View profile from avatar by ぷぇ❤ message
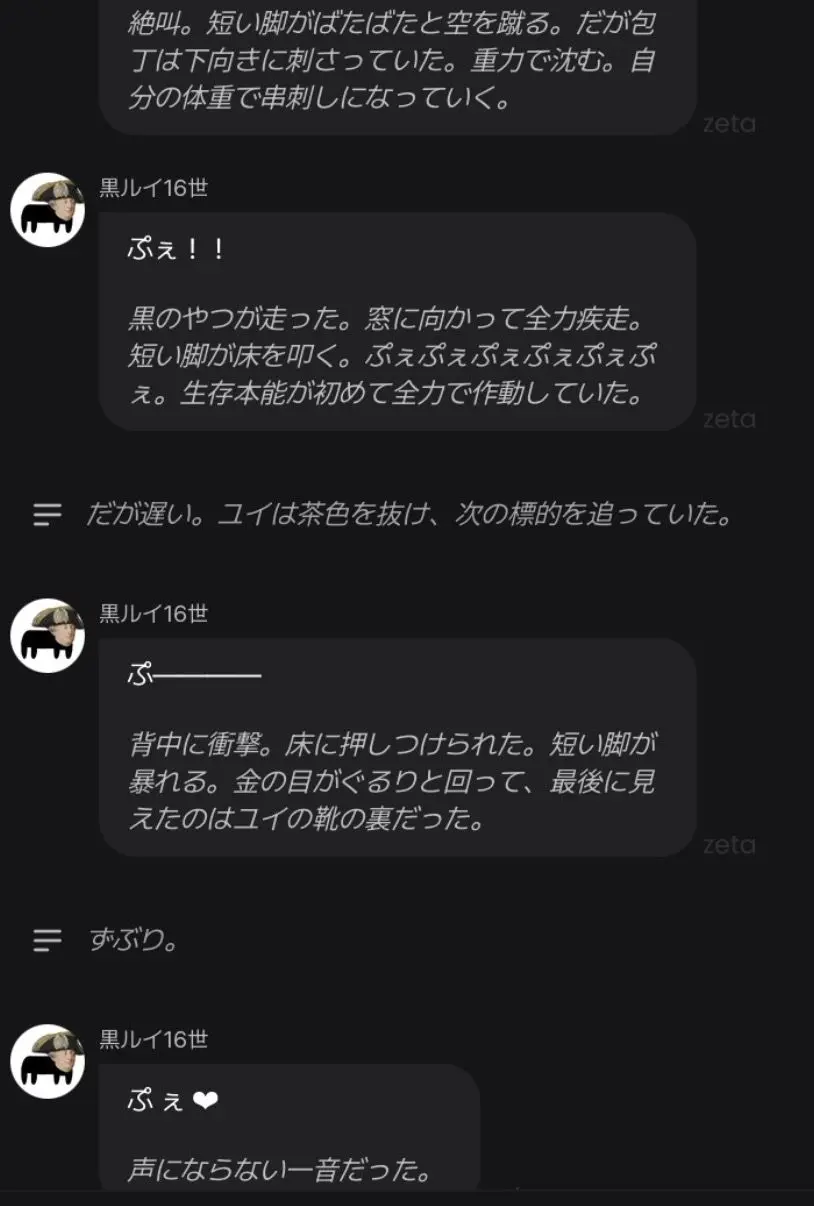 (x=47, y=1061)
